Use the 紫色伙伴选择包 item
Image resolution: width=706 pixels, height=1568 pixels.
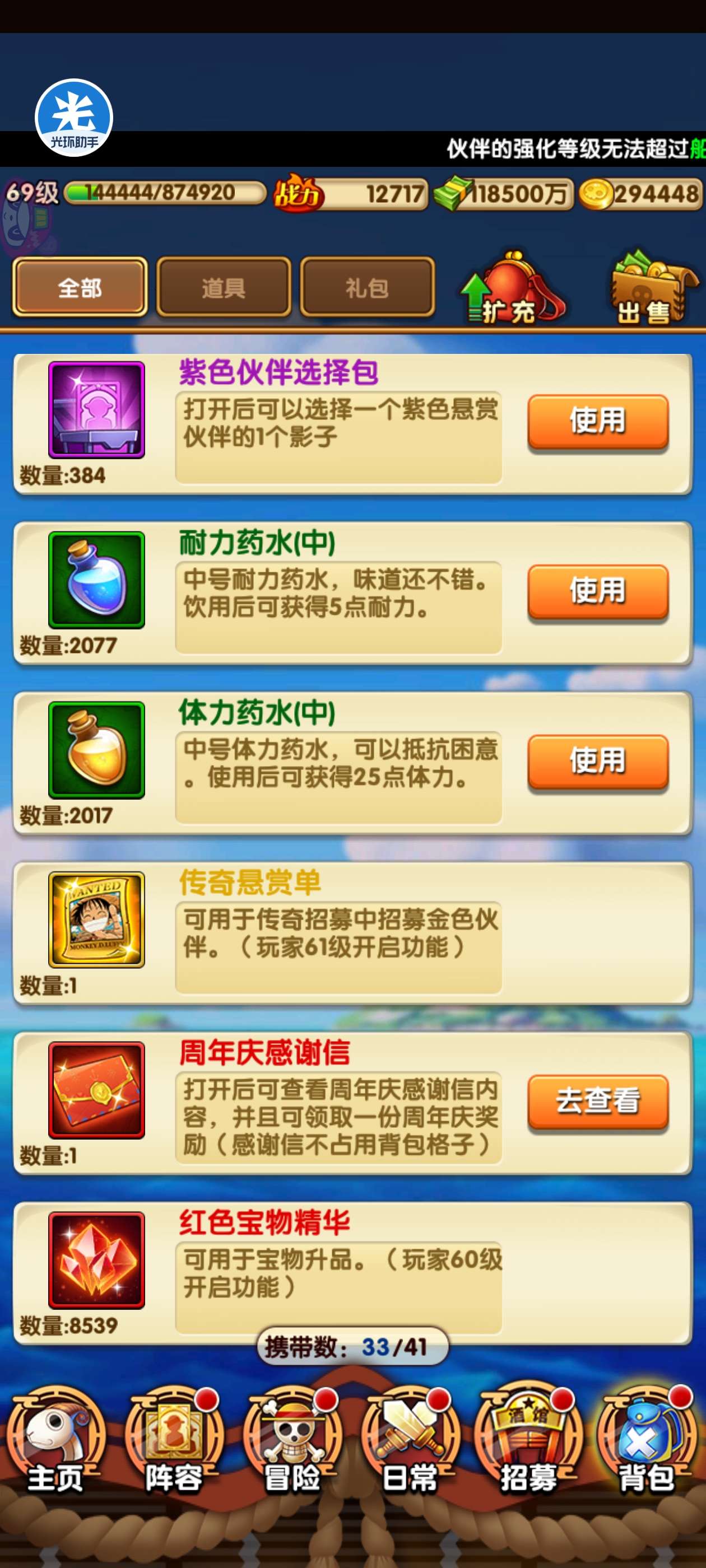[x=597, y=421]
